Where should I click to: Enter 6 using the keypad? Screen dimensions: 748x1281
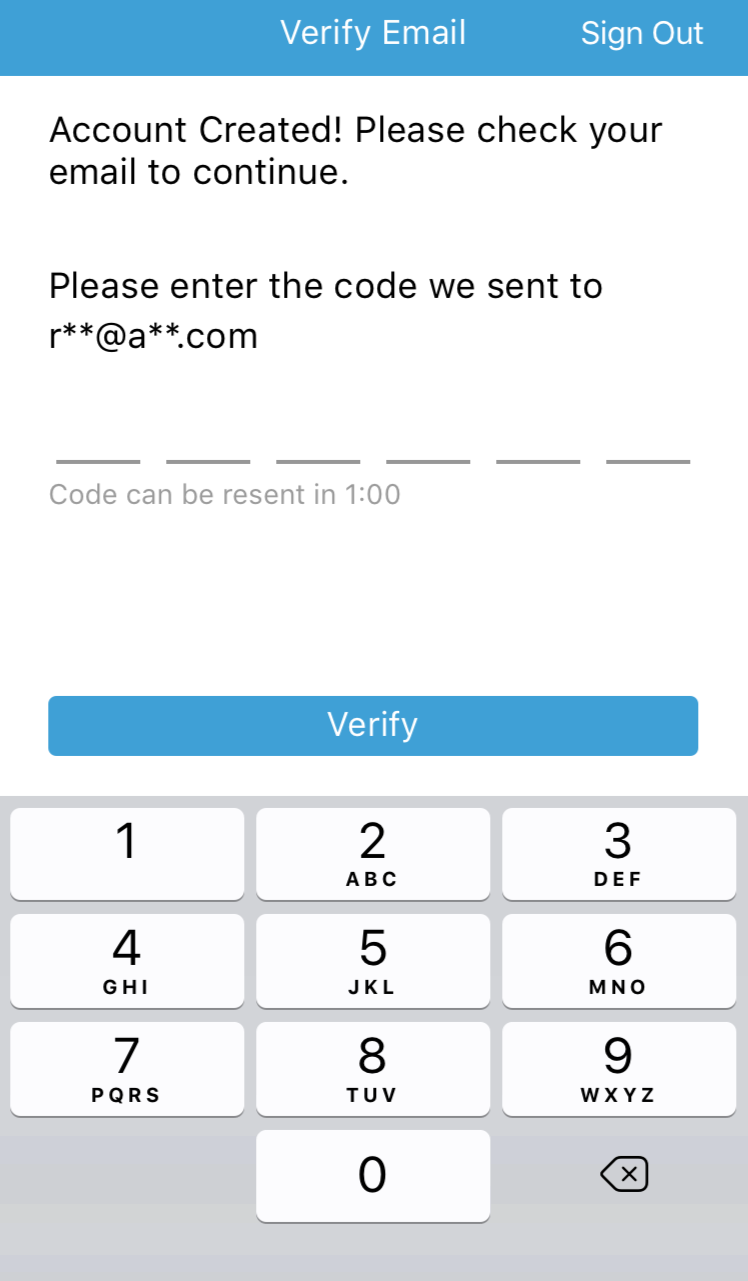(619, 960)
